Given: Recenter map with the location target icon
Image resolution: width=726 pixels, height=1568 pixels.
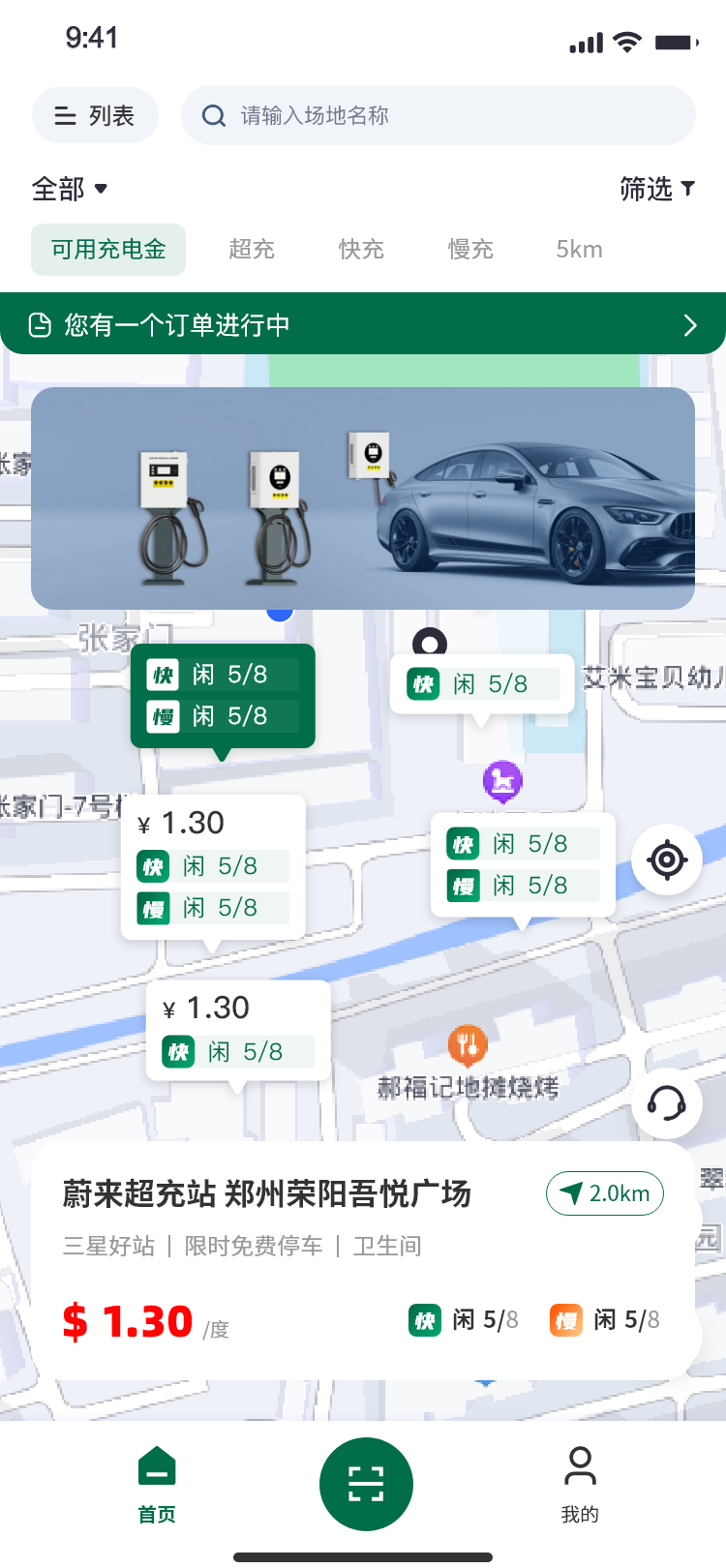Looking at the screenshot, I should pos(667,859).
